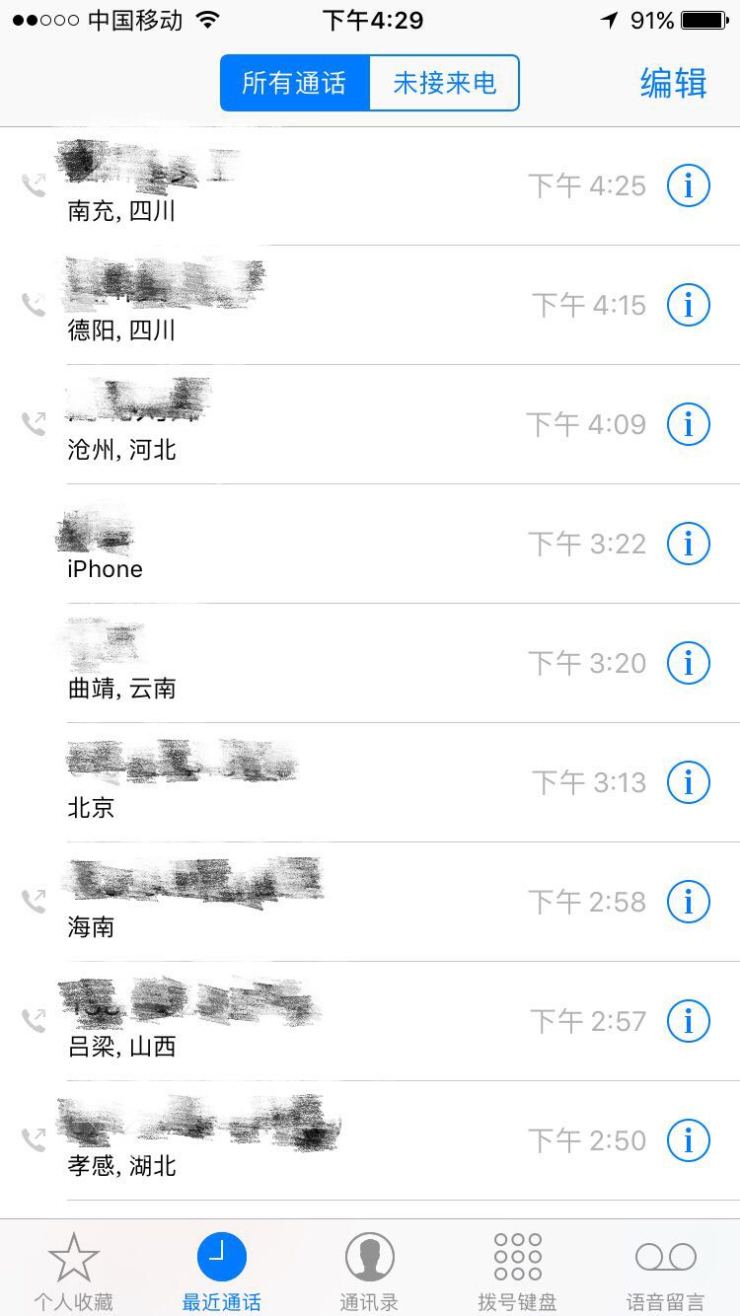Open info for the 南充, 四川 call
Viewport: 740px width, 1316px height.
(688, 186)
